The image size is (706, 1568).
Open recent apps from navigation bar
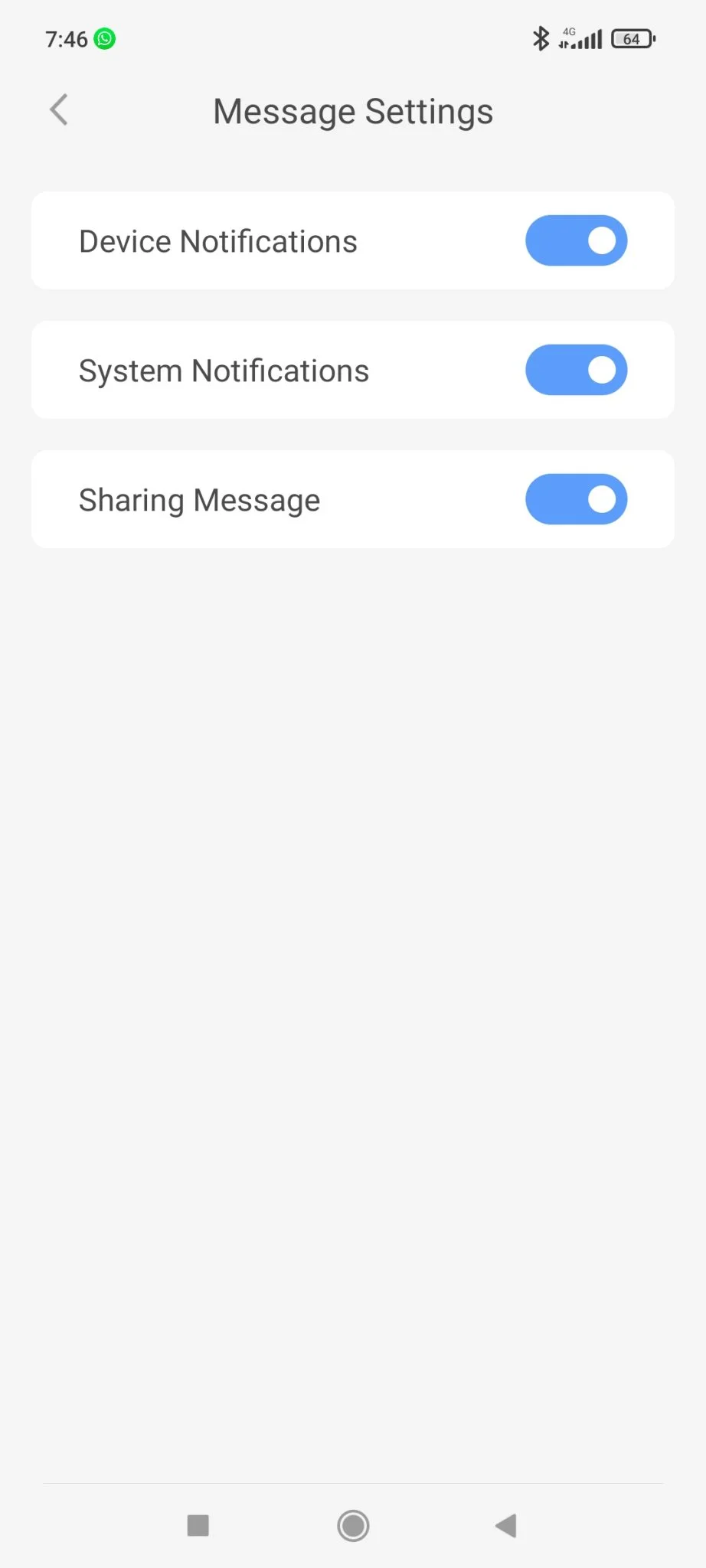tap(198, 1525)
